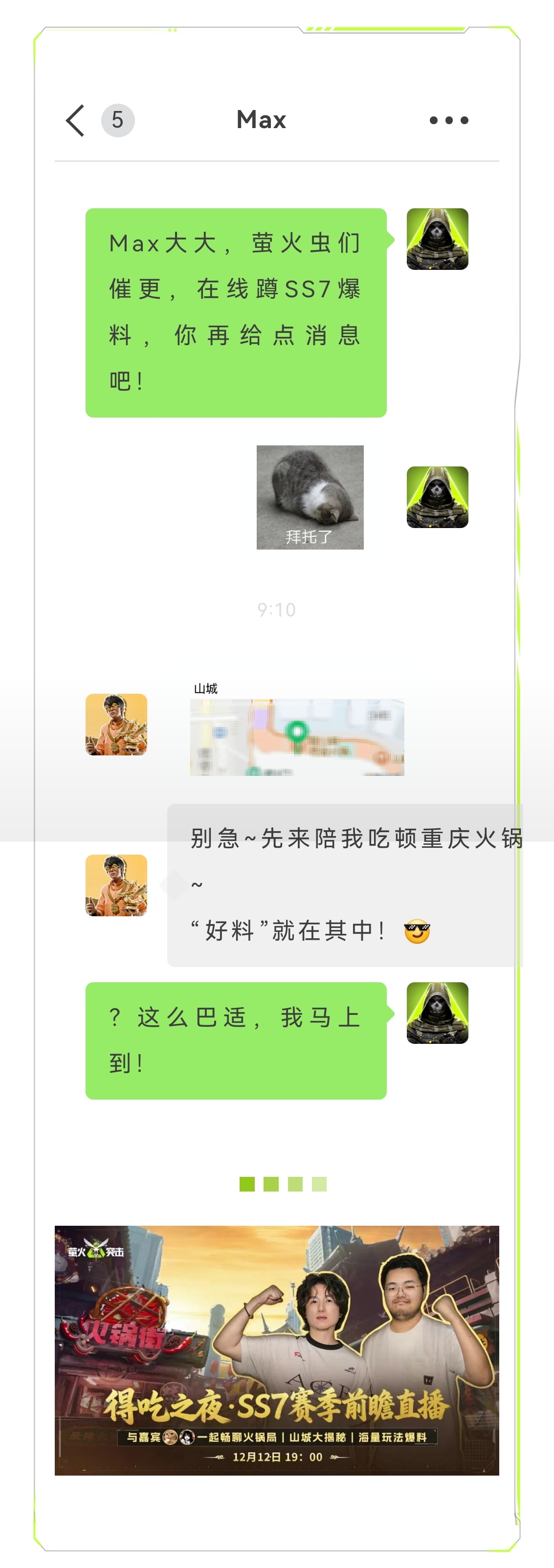
Task: Tap the first green pagination square
Action: tap(246, 1185)
